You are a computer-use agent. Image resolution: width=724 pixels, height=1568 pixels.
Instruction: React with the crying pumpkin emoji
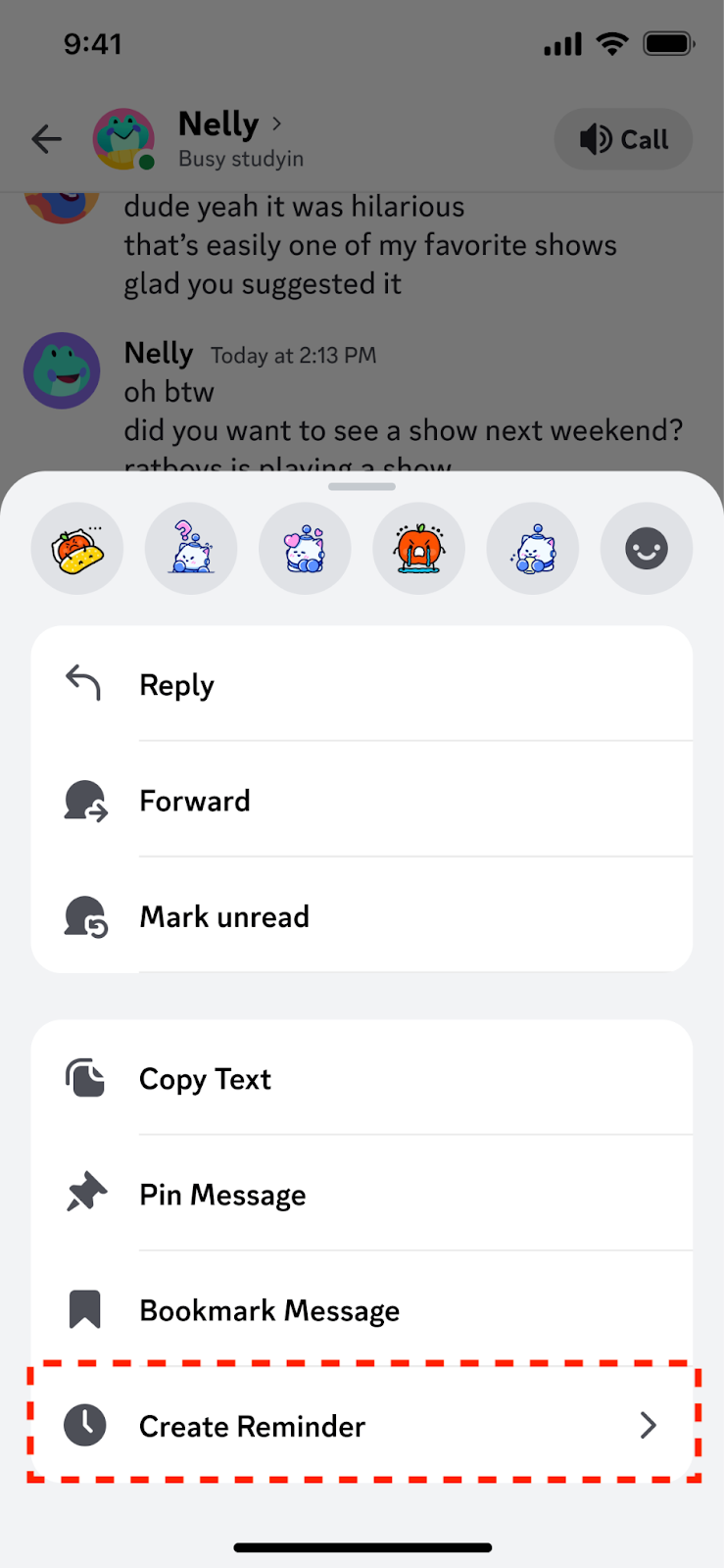tap(418, 549)
